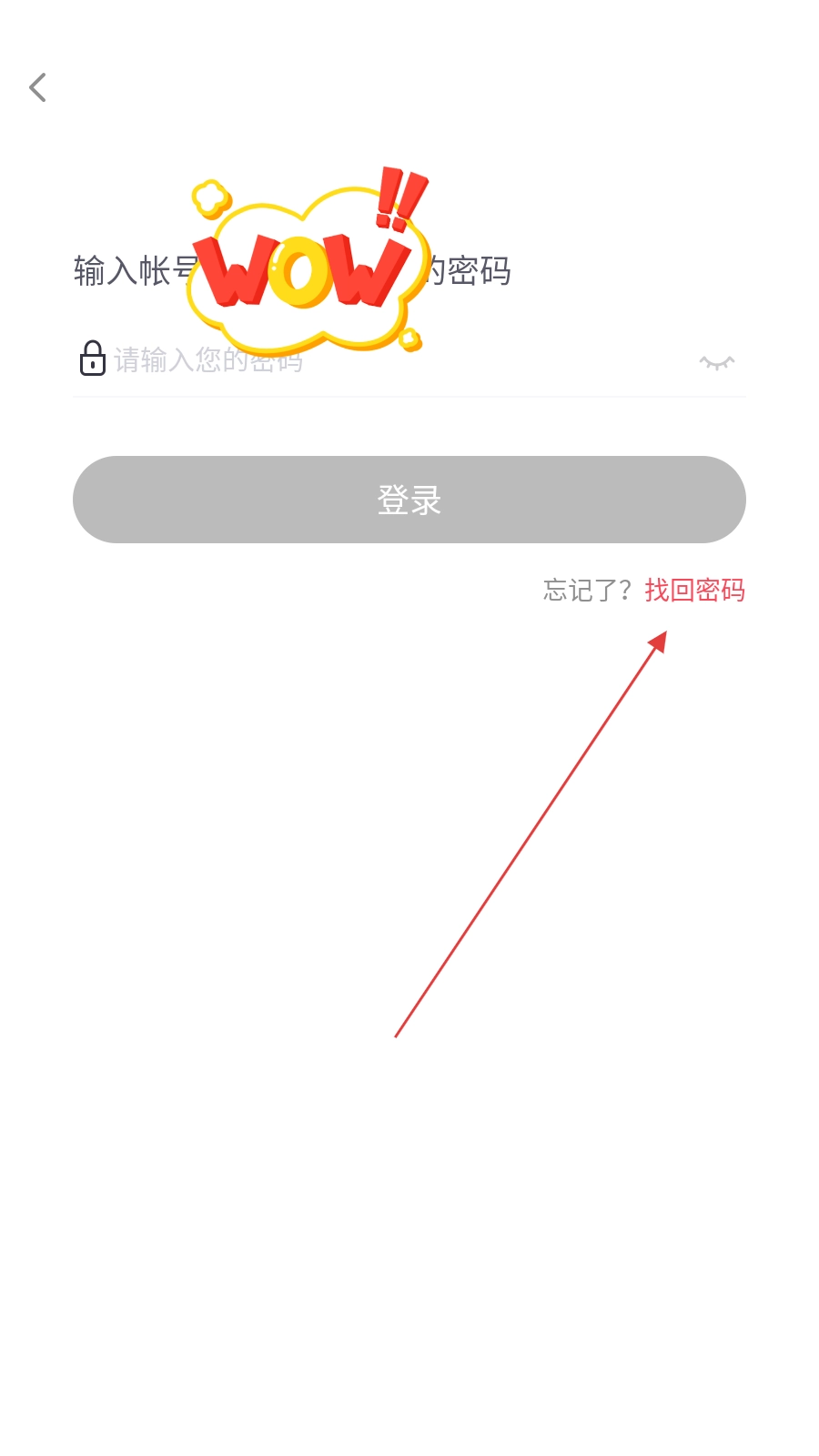
Task: Open the 找回密码 recover password link
Action: pyautogui.click(x=694, y=591)
